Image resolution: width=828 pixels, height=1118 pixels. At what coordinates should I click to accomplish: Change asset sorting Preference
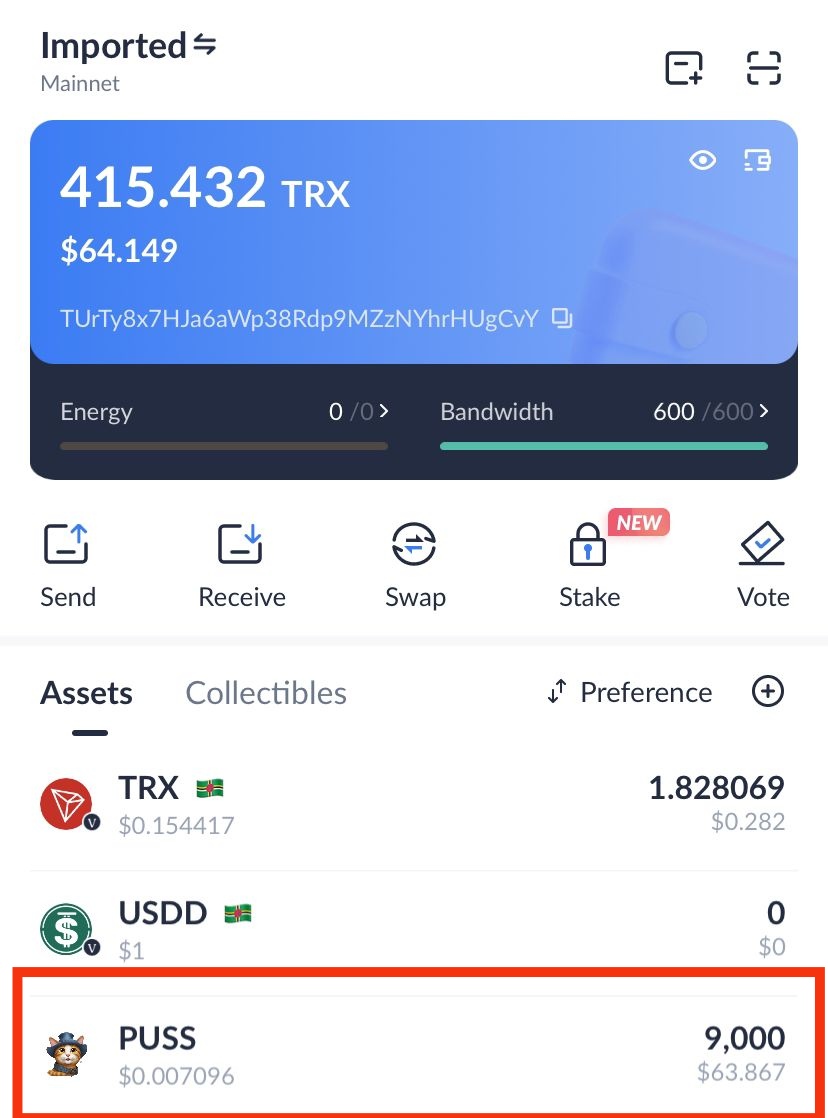[629, 692]
